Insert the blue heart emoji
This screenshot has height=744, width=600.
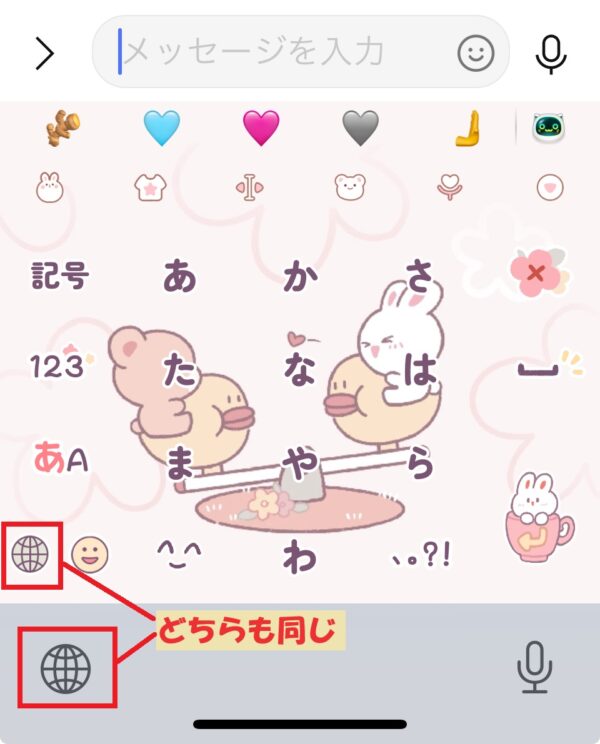[x=160, y=128]
